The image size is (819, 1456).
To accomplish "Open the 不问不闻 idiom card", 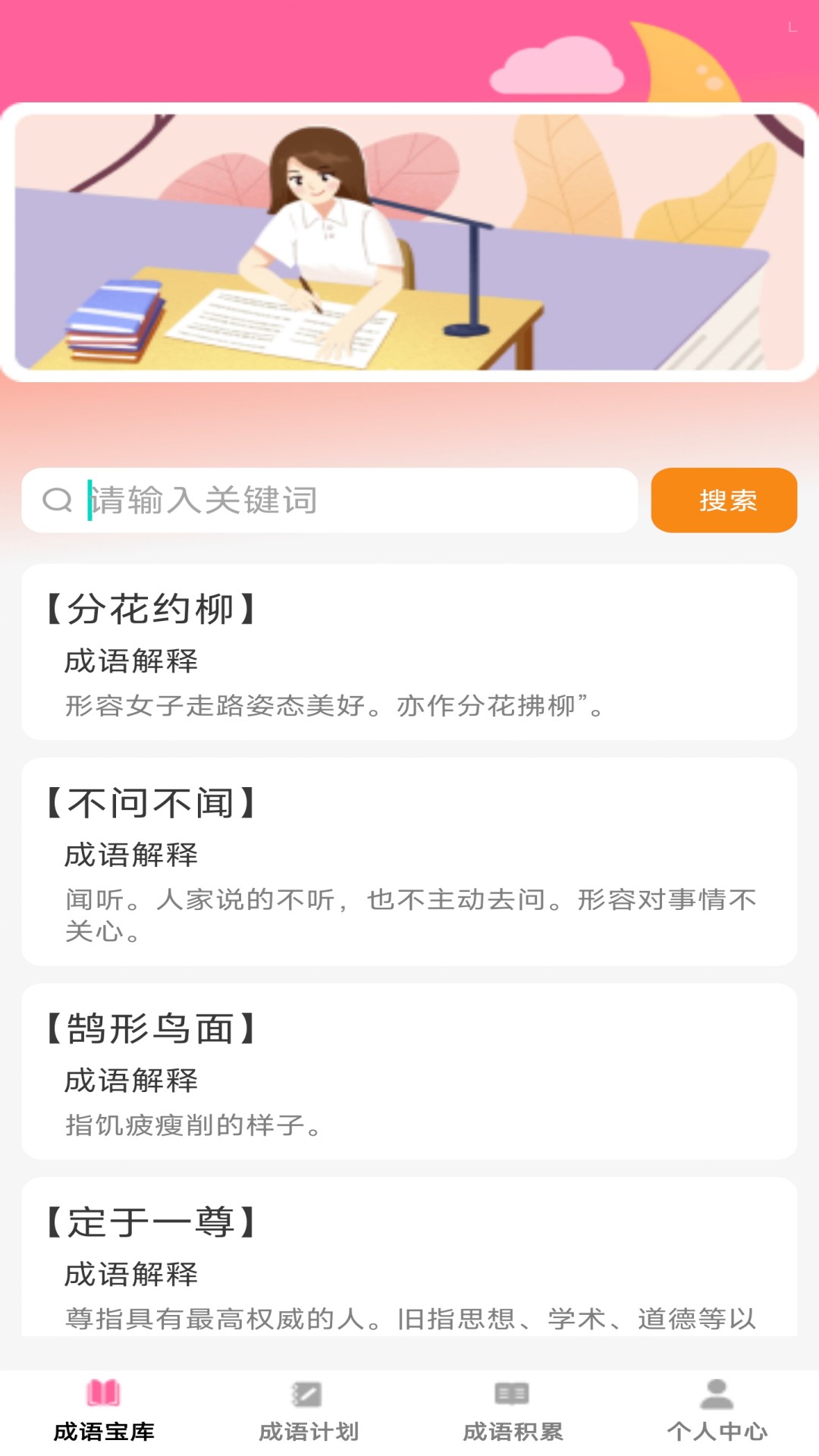I will 409,857.
